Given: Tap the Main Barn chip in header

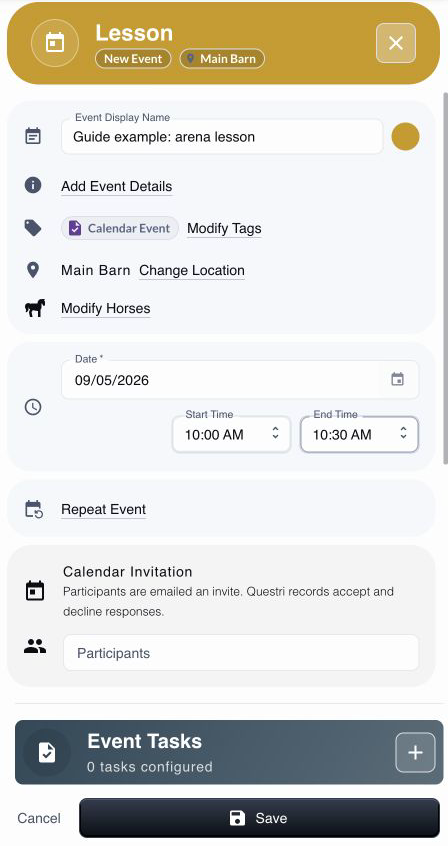Looking at the screenshot, I should [222, 59].
